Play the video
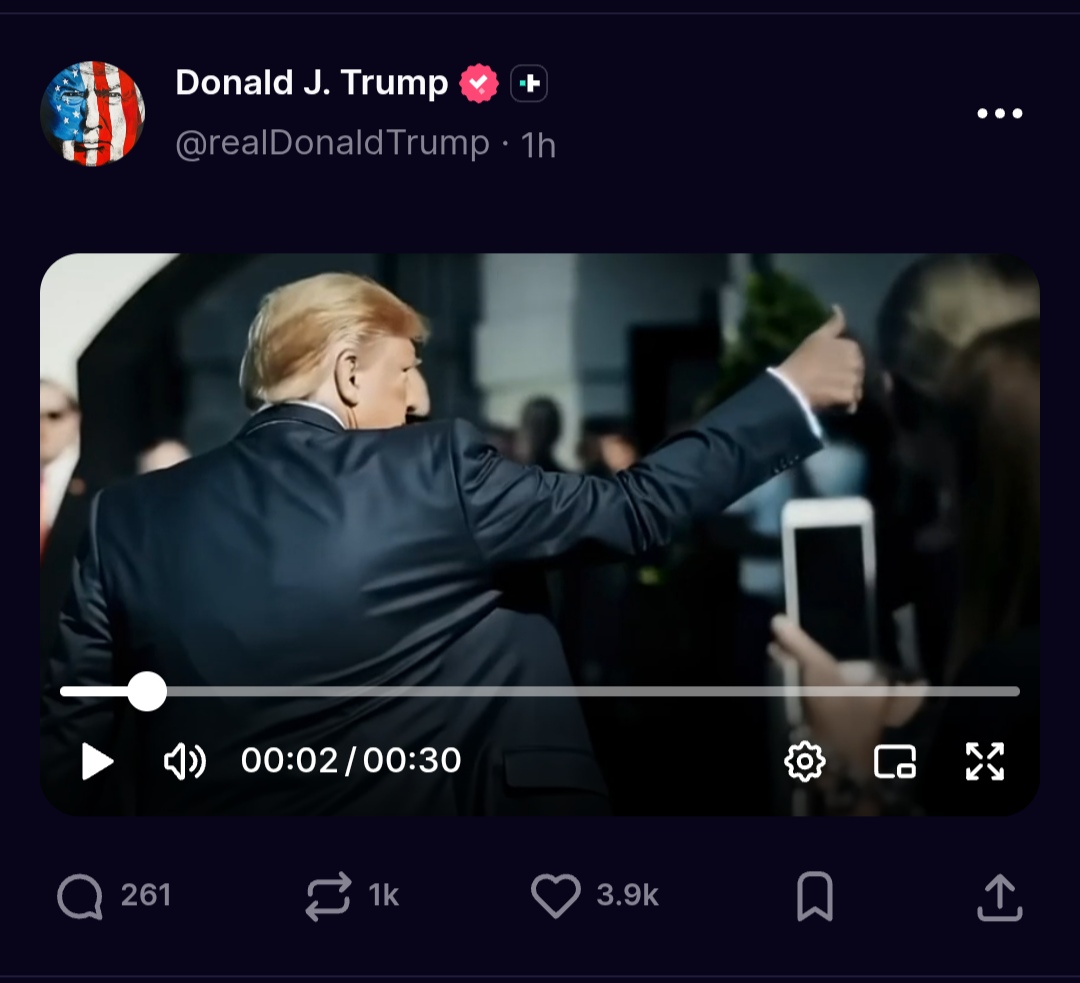 coord(97,761)
